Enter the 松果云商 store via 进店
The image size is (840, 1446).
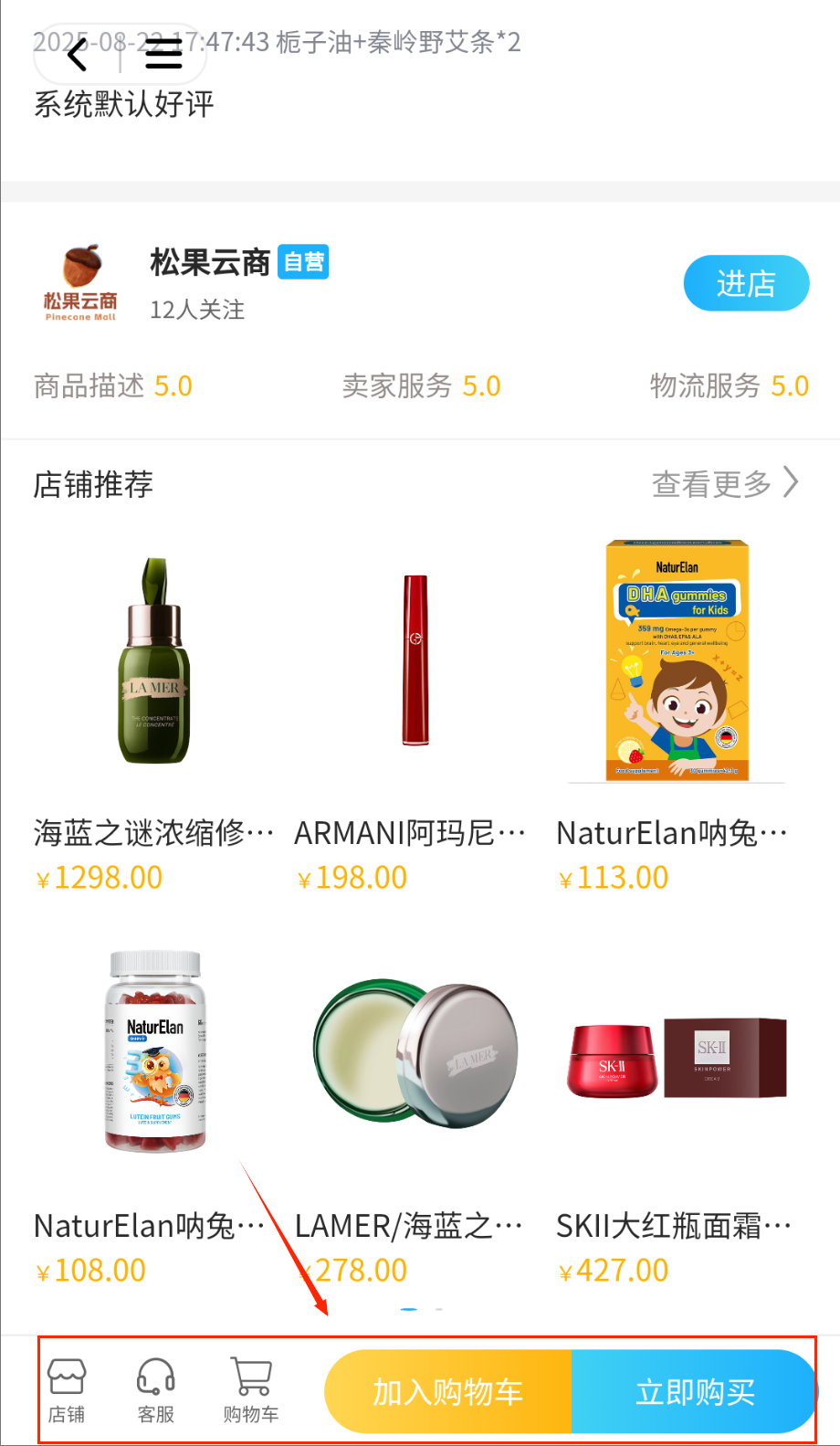pos(746,283)
